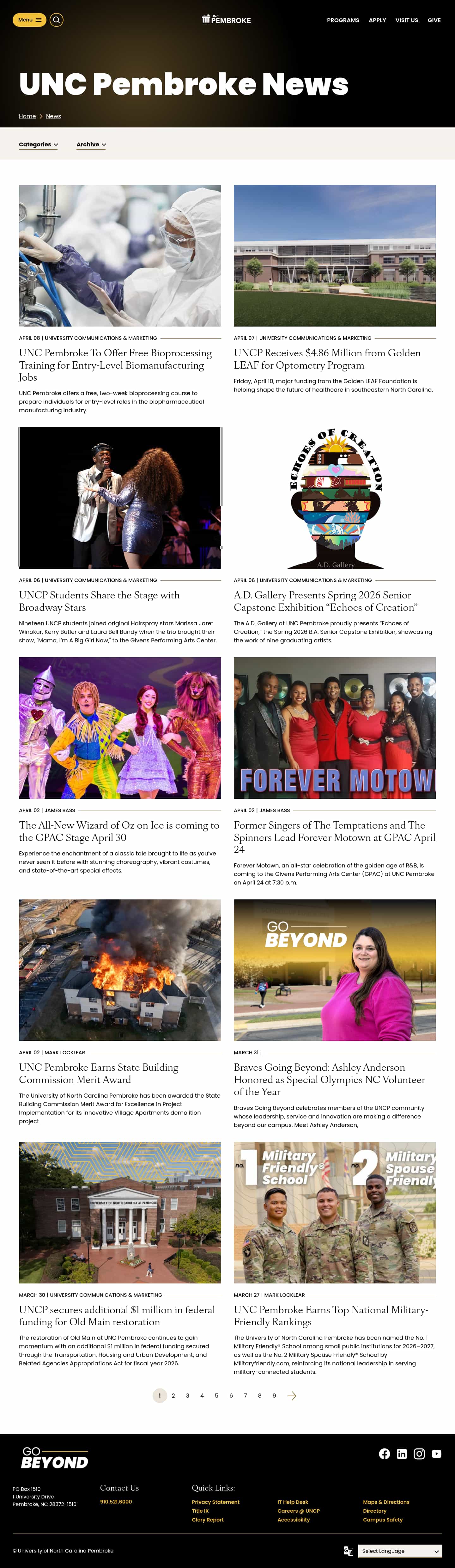Tap the next page arrow
This screenshot has height=1568, width=455.
[291, 1396]
